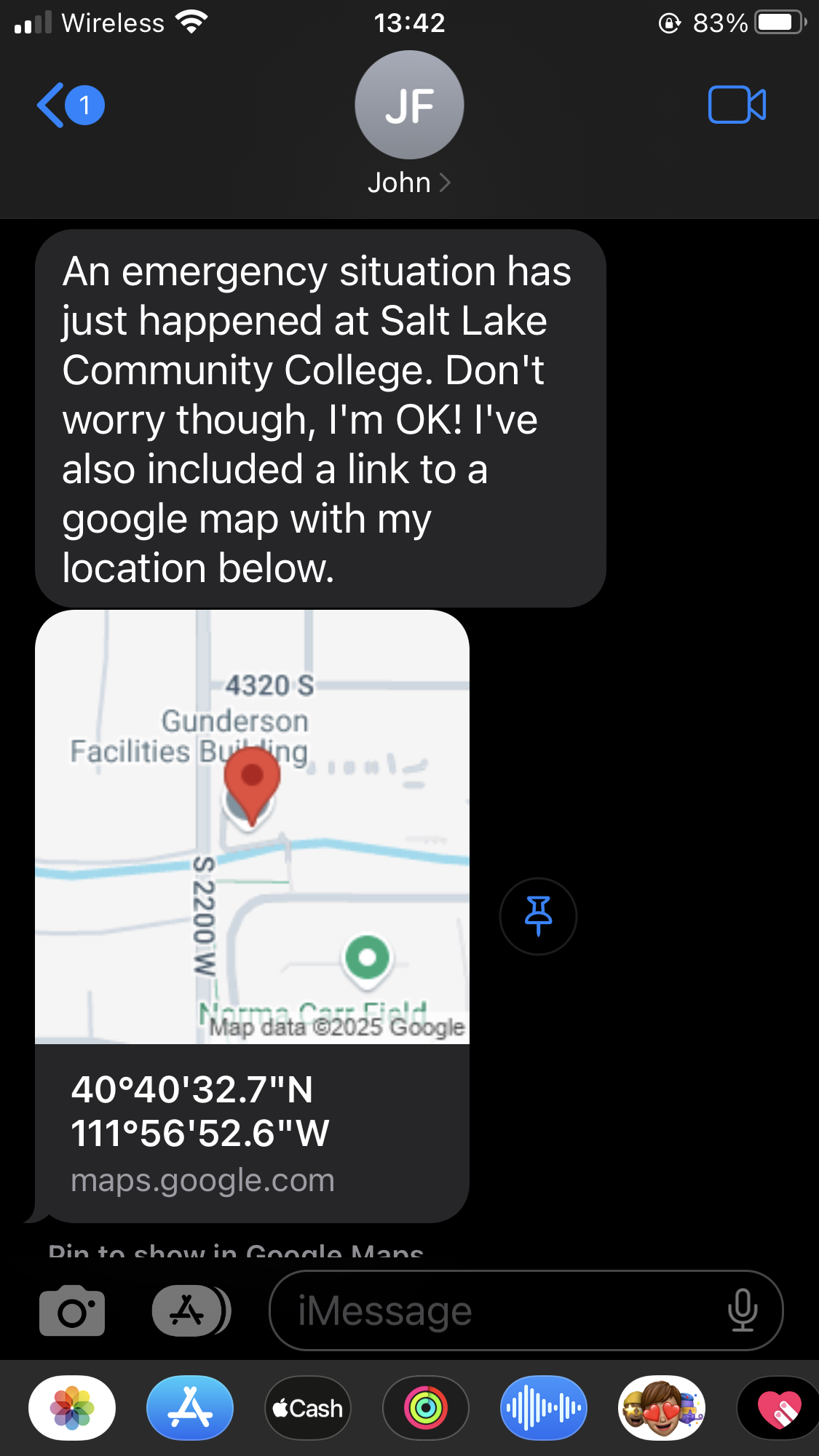Open the App Store for iMessage
This screenshot has width=819, height=1456.
[x=190, y=1408]
